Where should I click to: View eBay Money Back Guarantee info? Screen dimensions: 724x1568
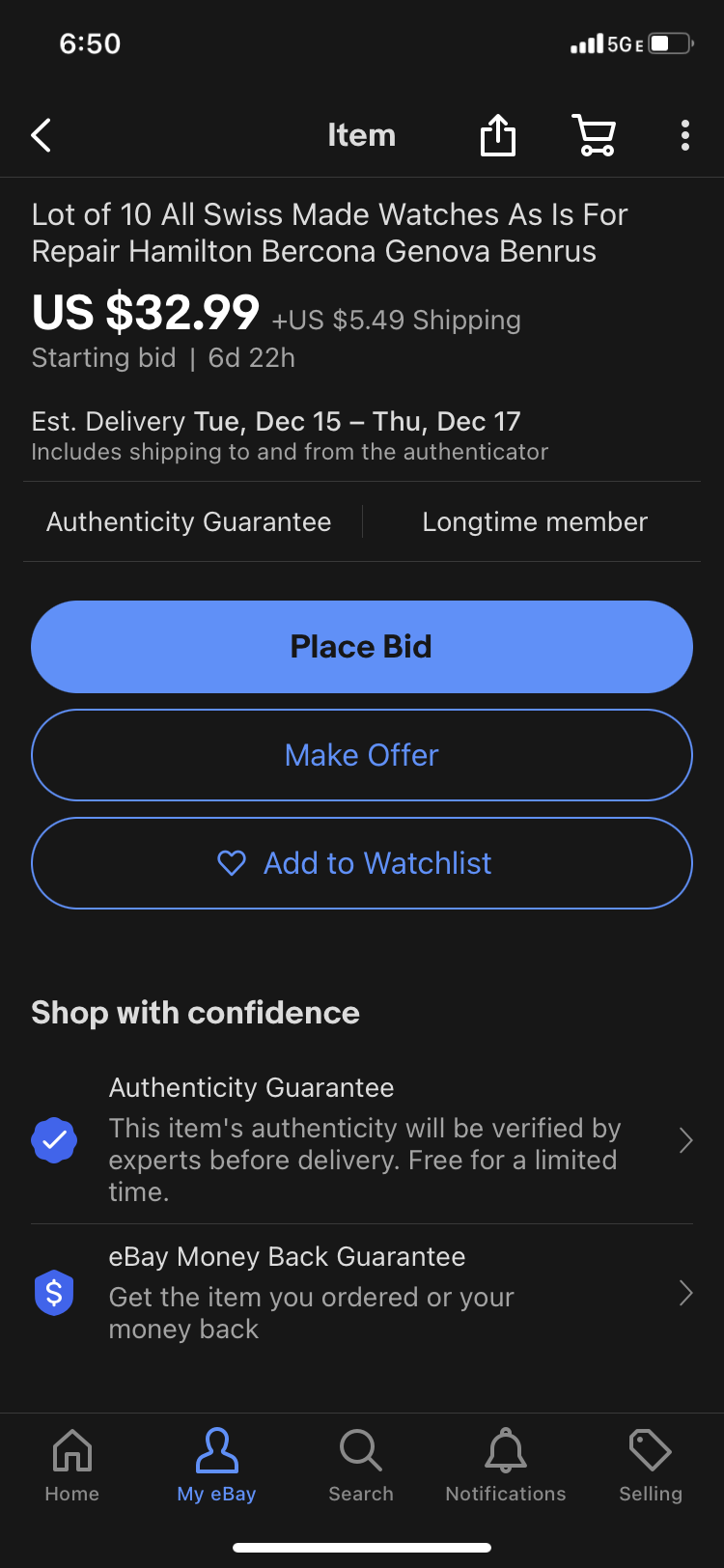click(x=362, y=1293)
